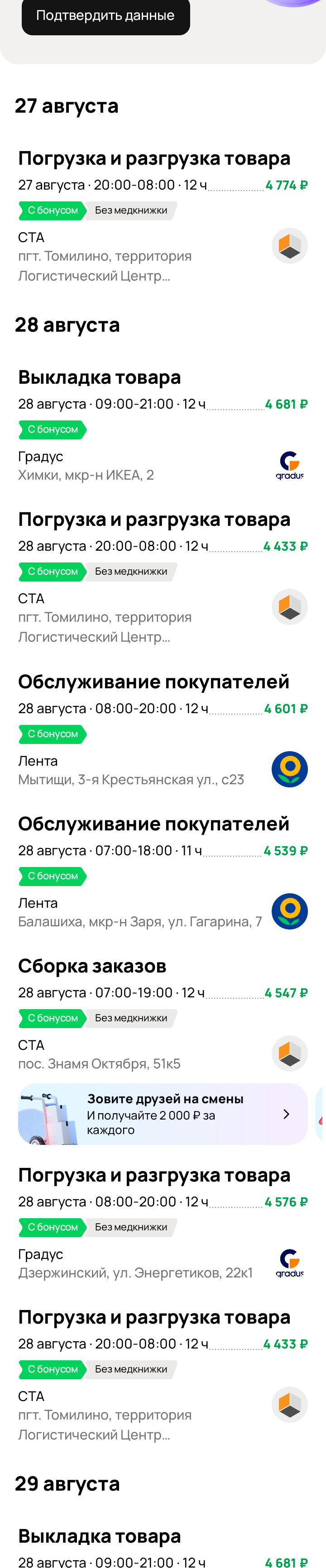View the Лента shift in Балашиха

153,824
